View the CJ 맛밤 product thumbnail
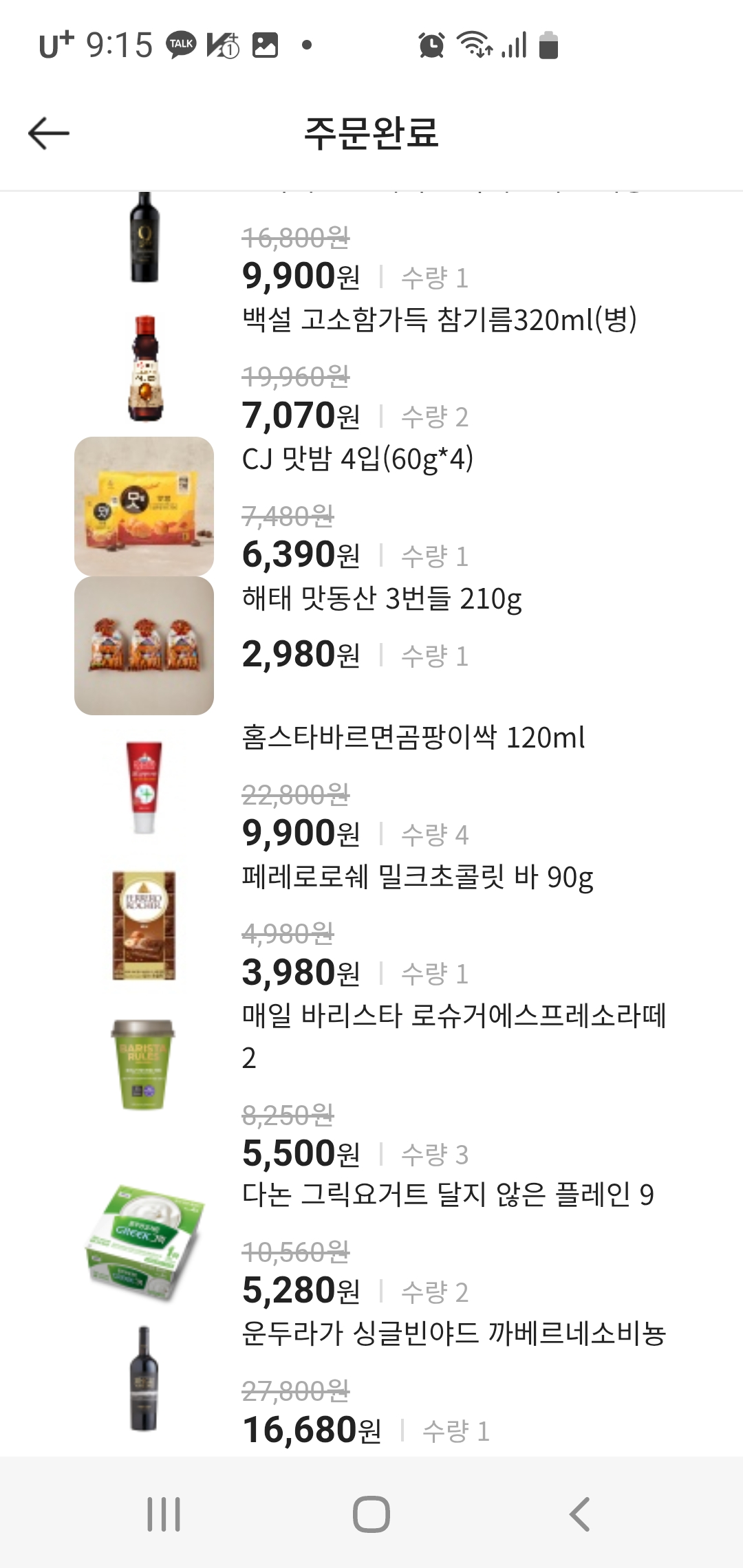Screen dimensions: 743x1568 142,507
